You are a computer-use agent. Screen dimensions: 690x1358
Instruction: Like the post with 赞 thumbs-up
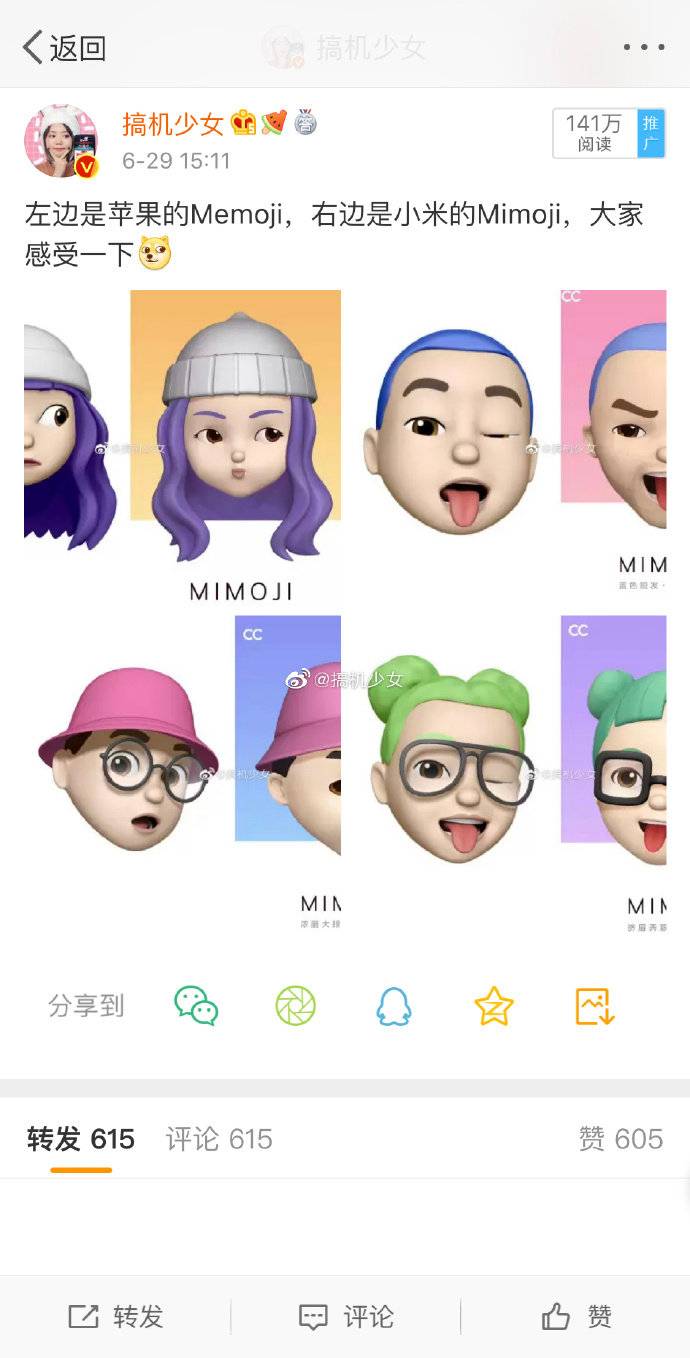[576, 1316]
